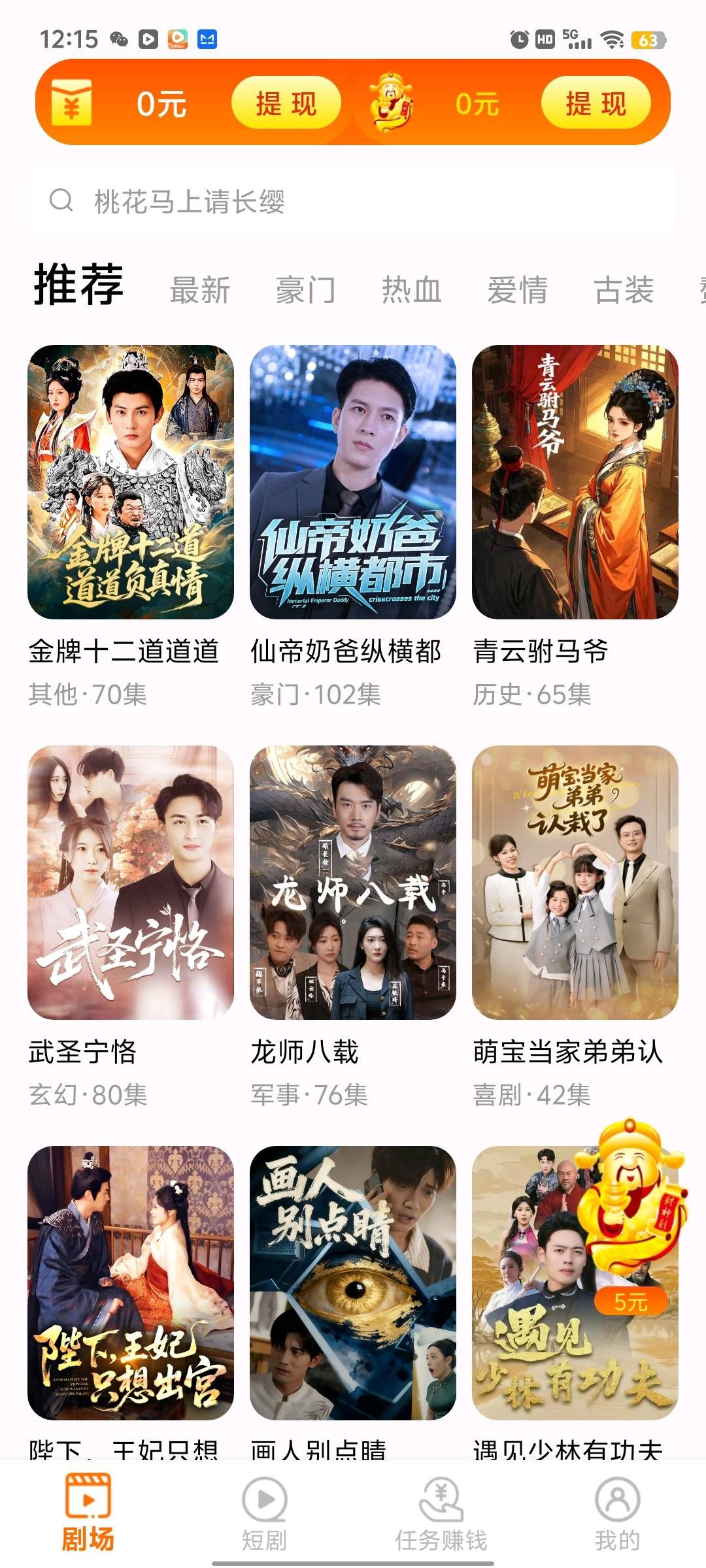The width and height of the screenshot is (706, 1568).
Task: Open the search box showing 桃花马上请长缨
Action: [x=353, y=201]
